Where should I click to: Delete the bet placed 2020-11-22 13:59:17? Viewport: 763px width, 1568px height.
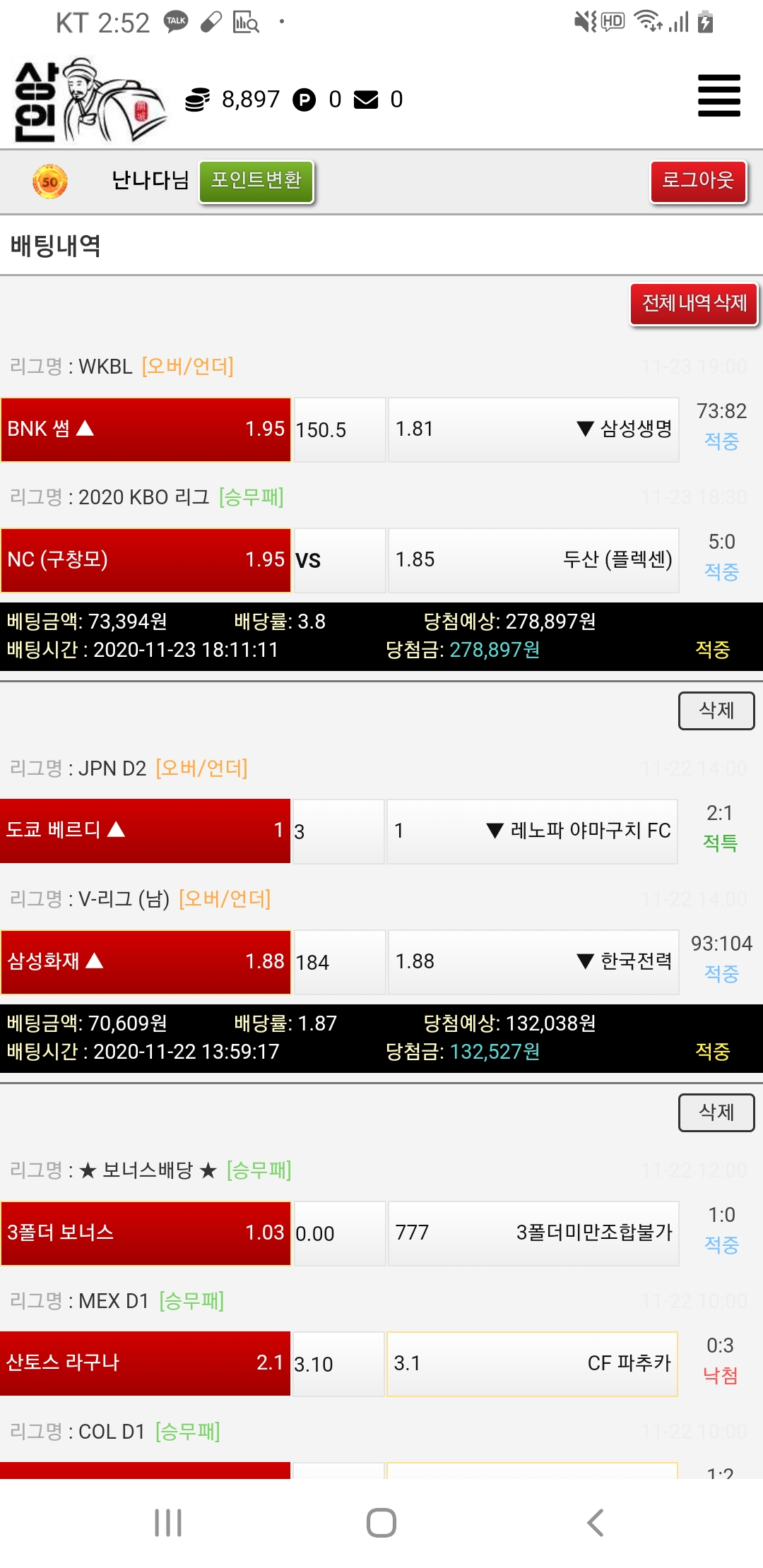point(716,1112)
